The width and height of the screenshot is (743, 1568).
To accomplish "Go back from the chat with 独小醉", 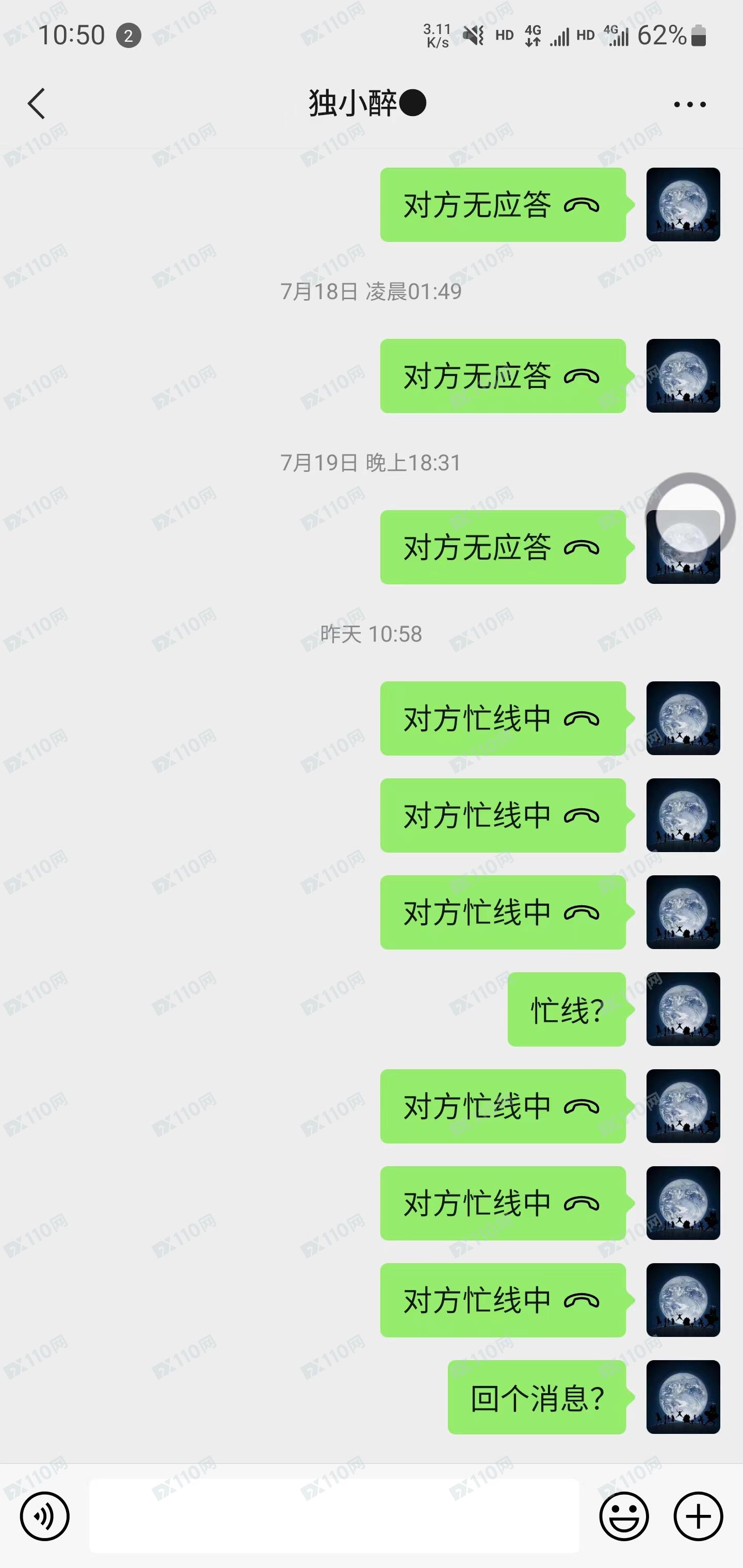I will (x=37, y=104).
